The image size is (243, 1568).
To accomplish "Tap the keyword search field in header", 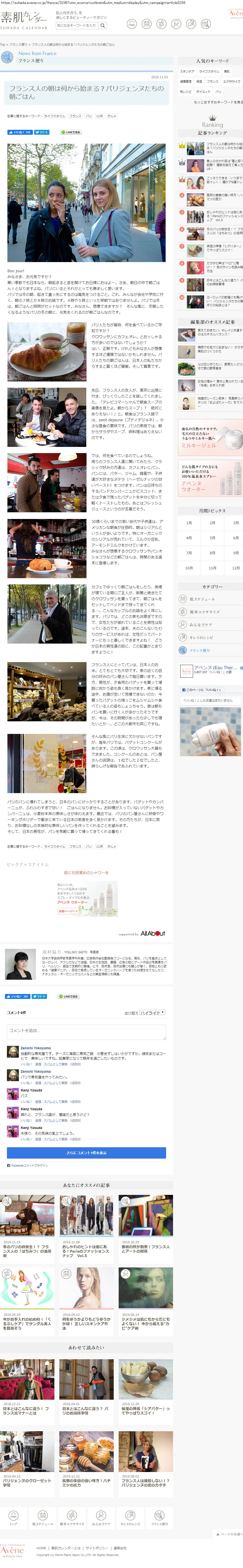I will tap(77, 26).
